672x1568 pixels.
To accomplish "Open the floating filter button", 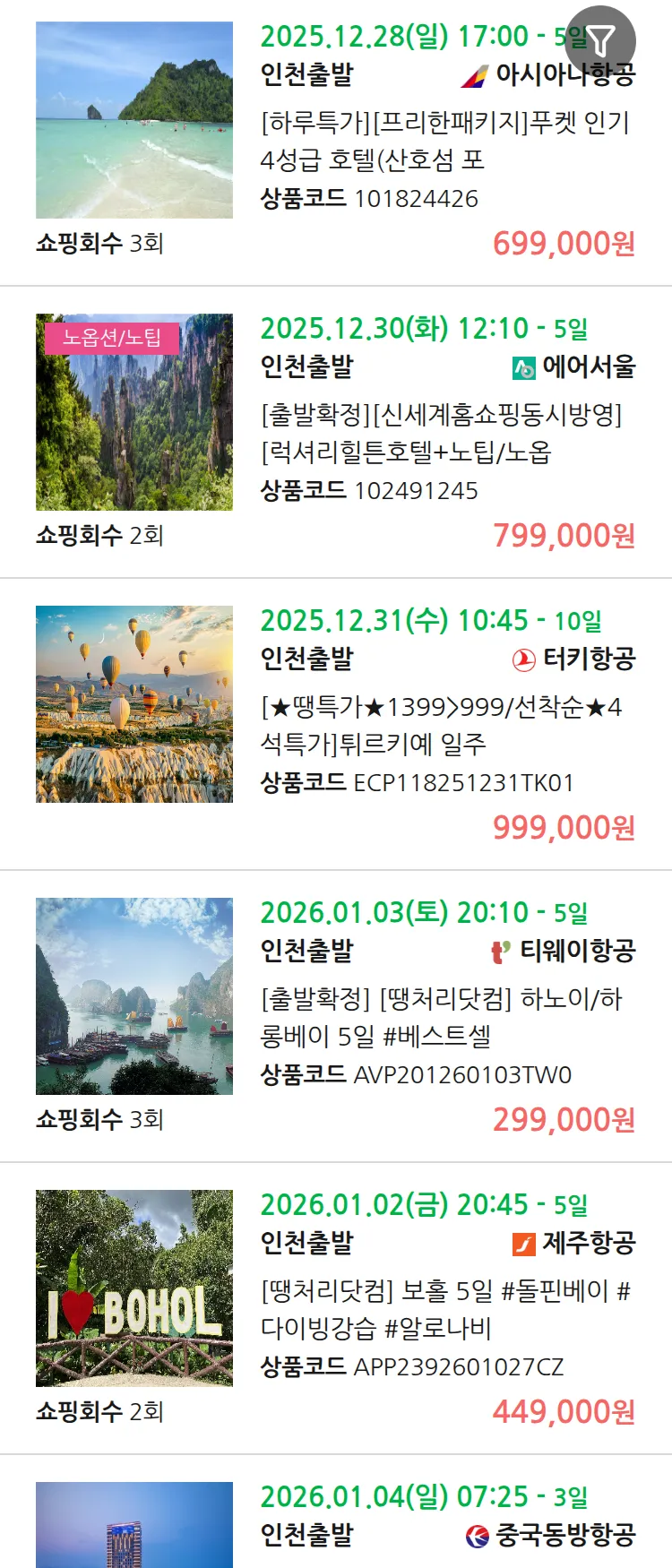I will [x=600, y=40].
